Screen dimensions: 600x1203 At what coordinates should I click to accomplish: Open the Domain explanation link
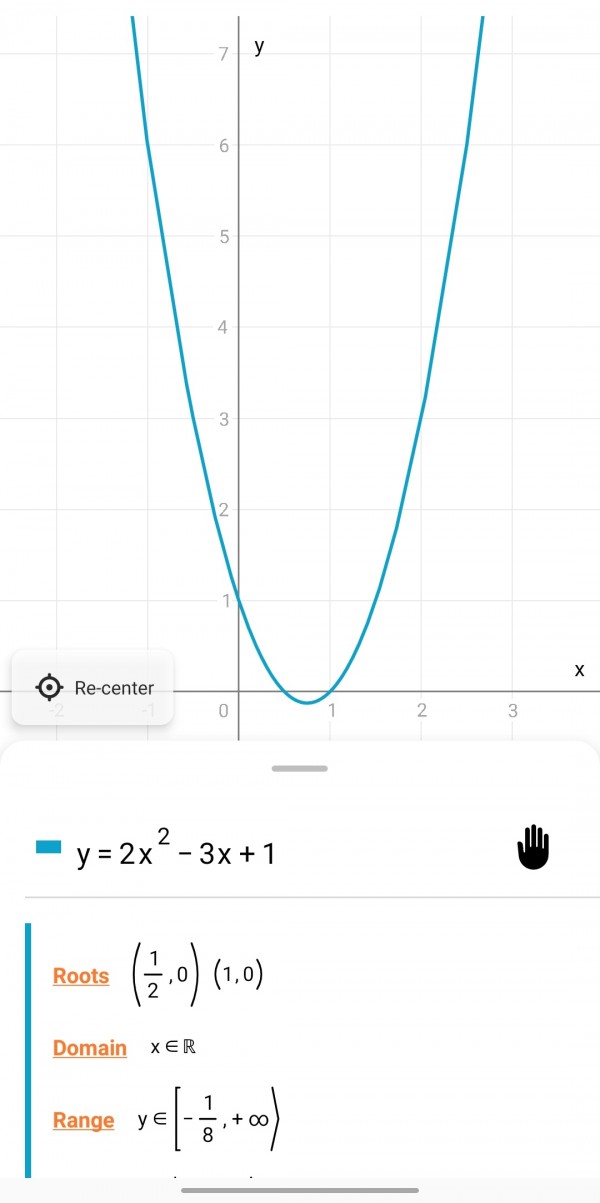[90, 1048]
